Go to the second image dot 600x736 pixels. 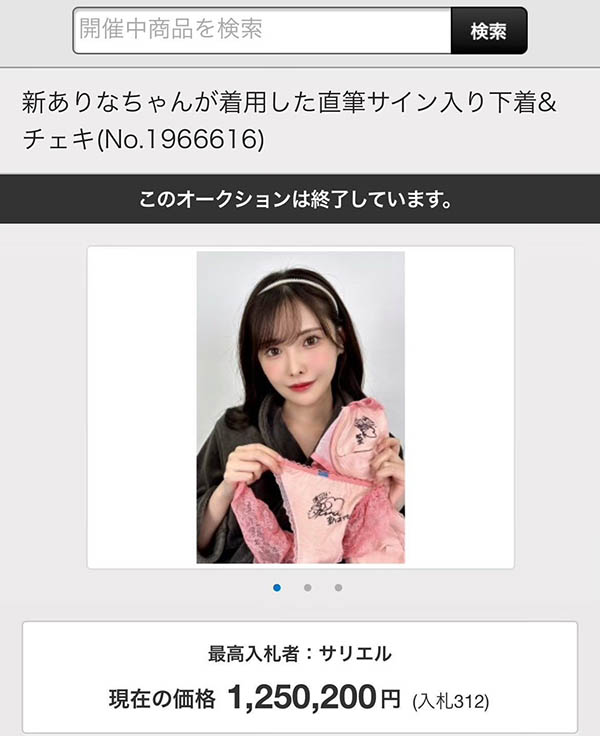[307, 587]
